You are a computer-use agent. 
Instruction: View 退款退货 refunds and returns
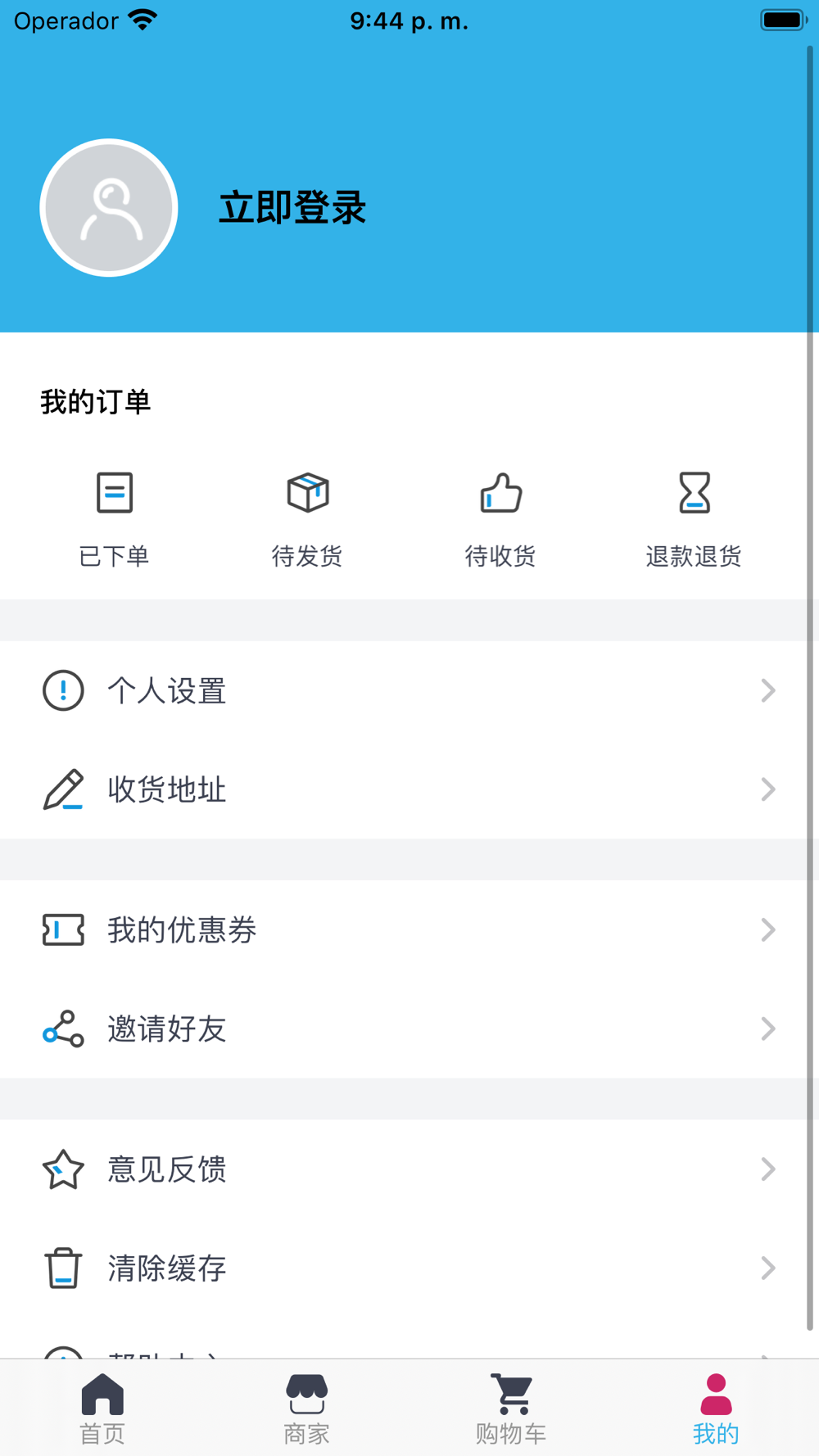(x=694, y=519)
